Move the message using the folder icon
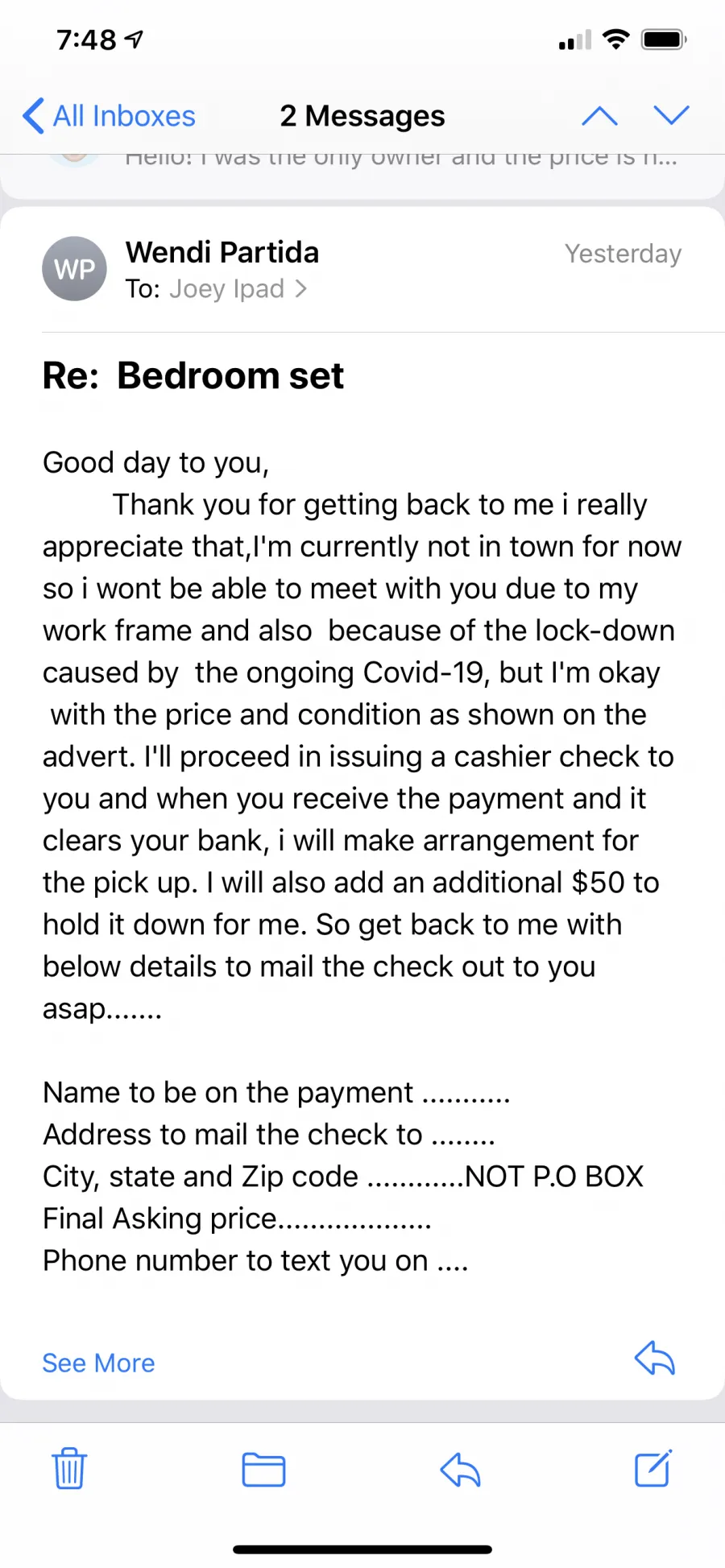The height and width of the screenshot is (1568, 725). point(263,1470)
